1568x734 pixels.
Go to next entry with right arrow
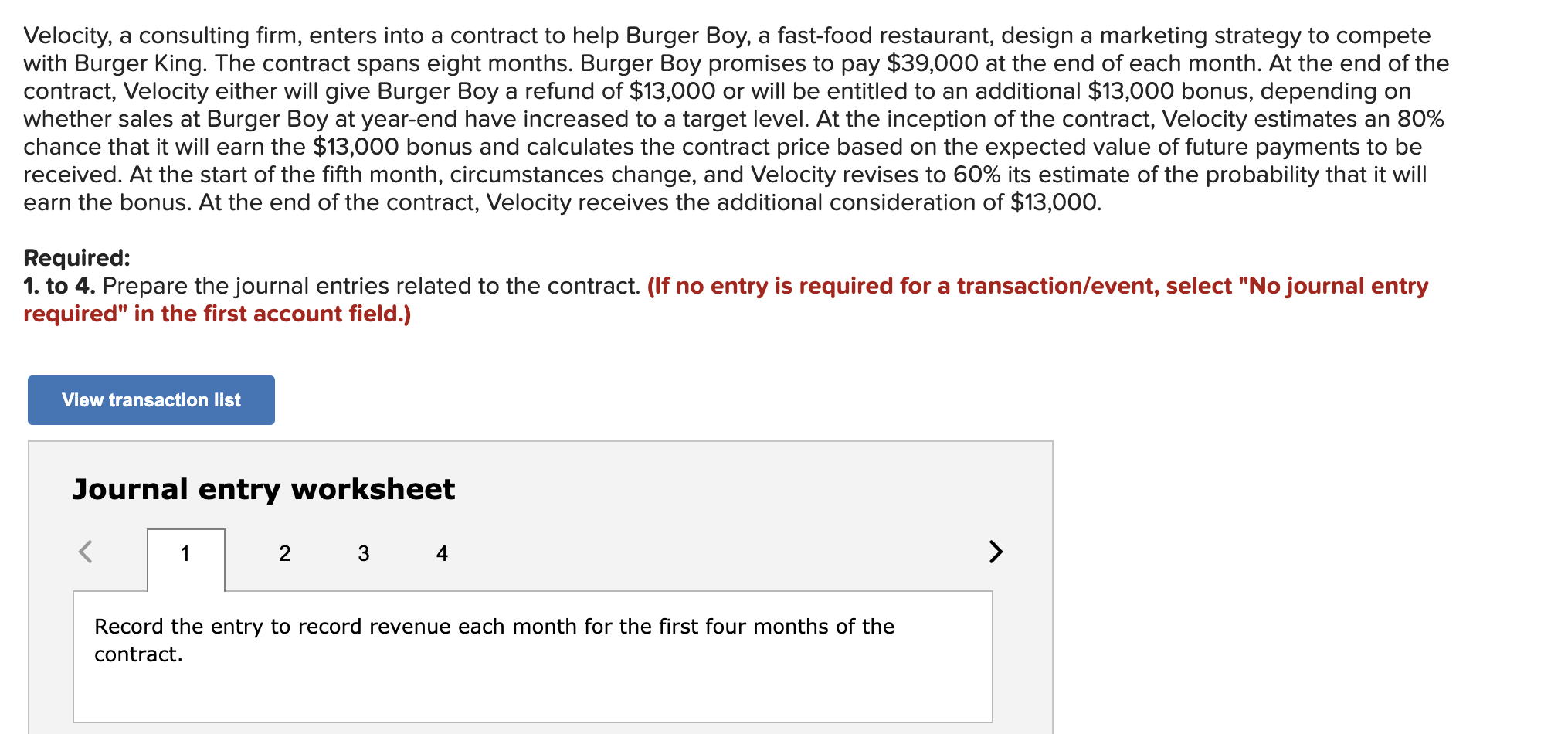click(x=996, y=552)
